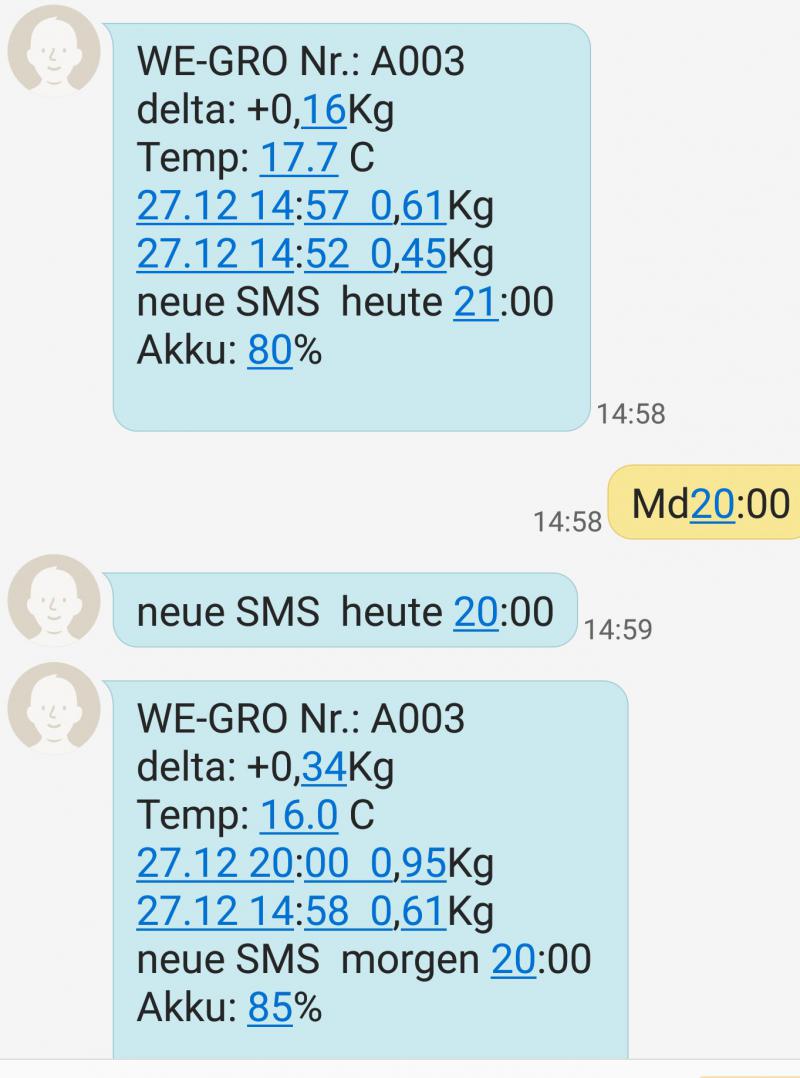Open the underlined 16.0 temperature link
This screenshot has width=800, height=1078.
[x=299, y=815]
